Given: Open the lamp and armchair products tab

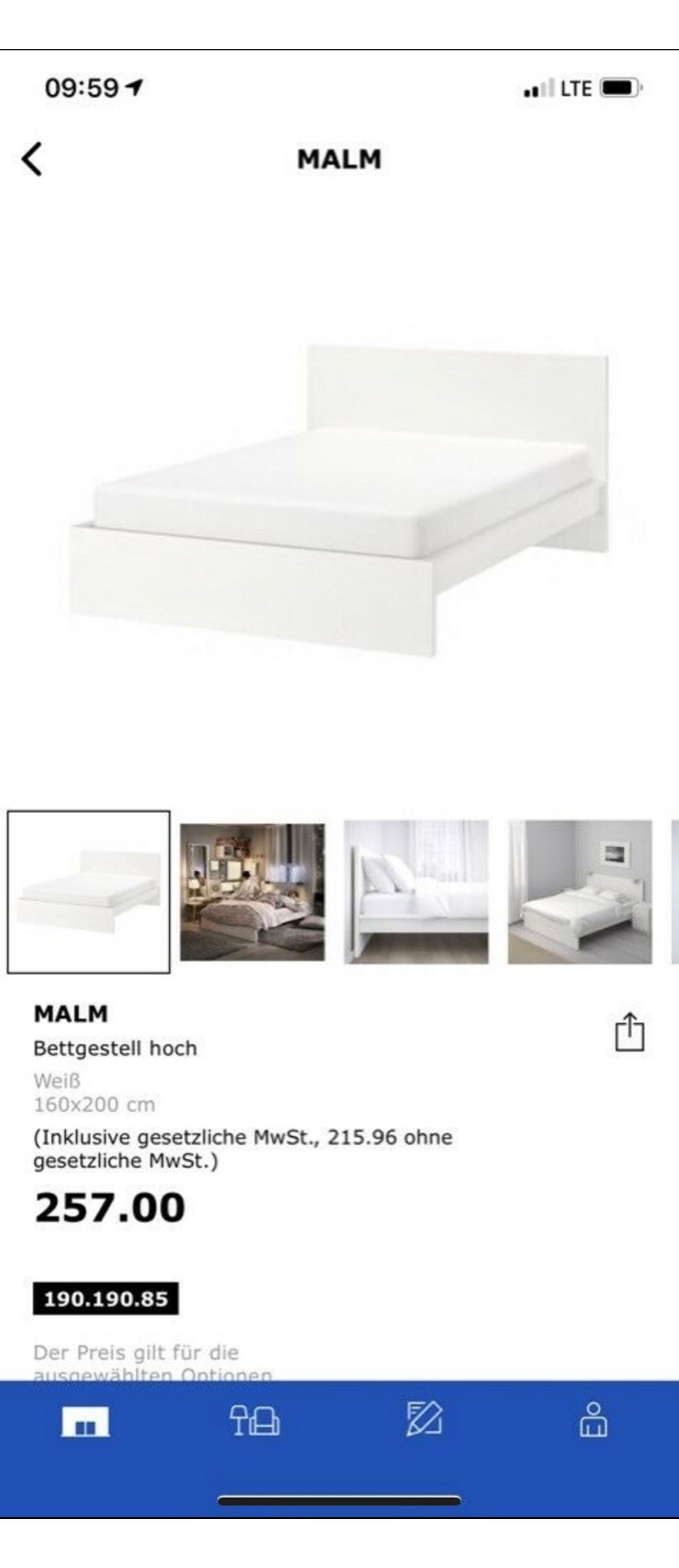Looking at the screenshot, I should point(254,1422).
